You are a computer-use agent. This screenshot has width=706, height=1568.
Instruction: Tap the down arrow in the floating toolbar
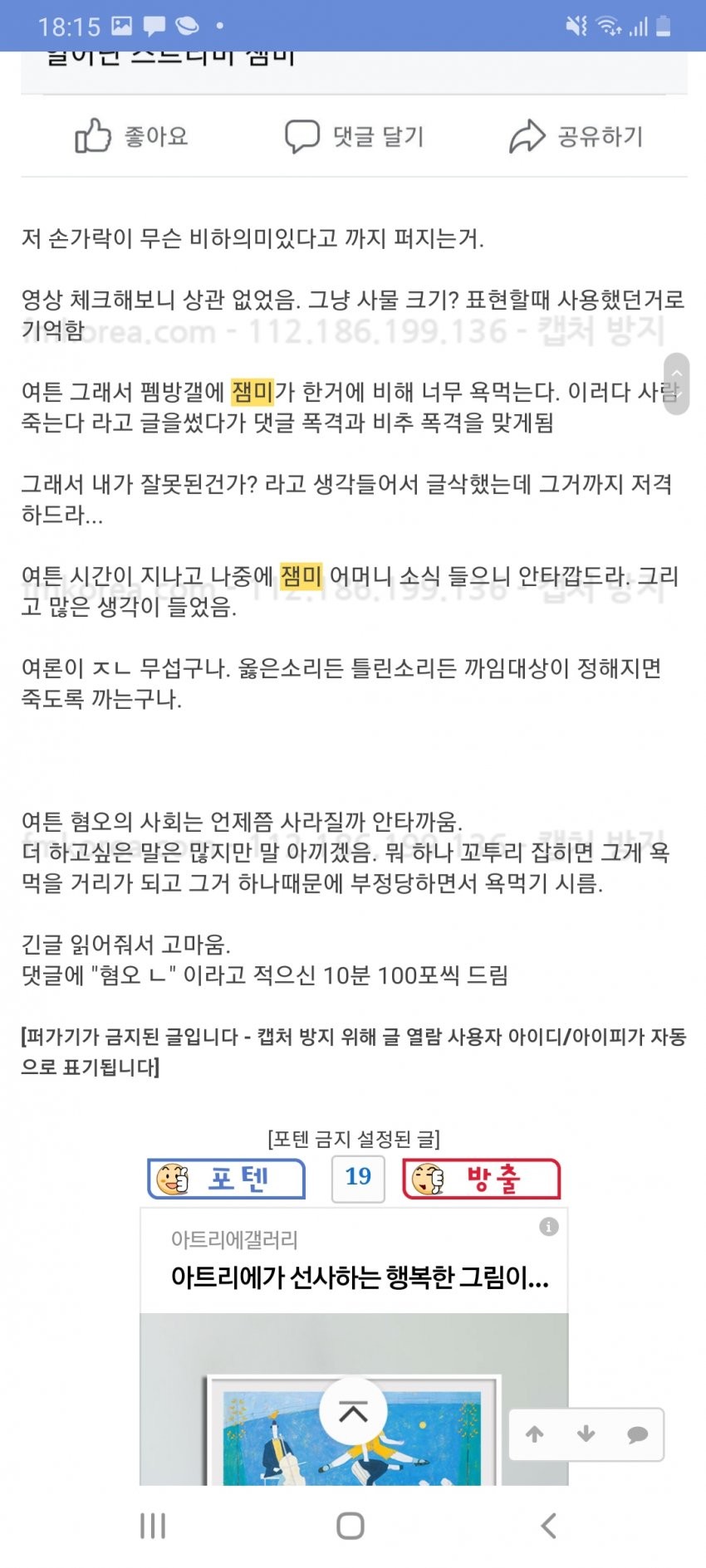pyautogui.click(x=586, y=1434)
